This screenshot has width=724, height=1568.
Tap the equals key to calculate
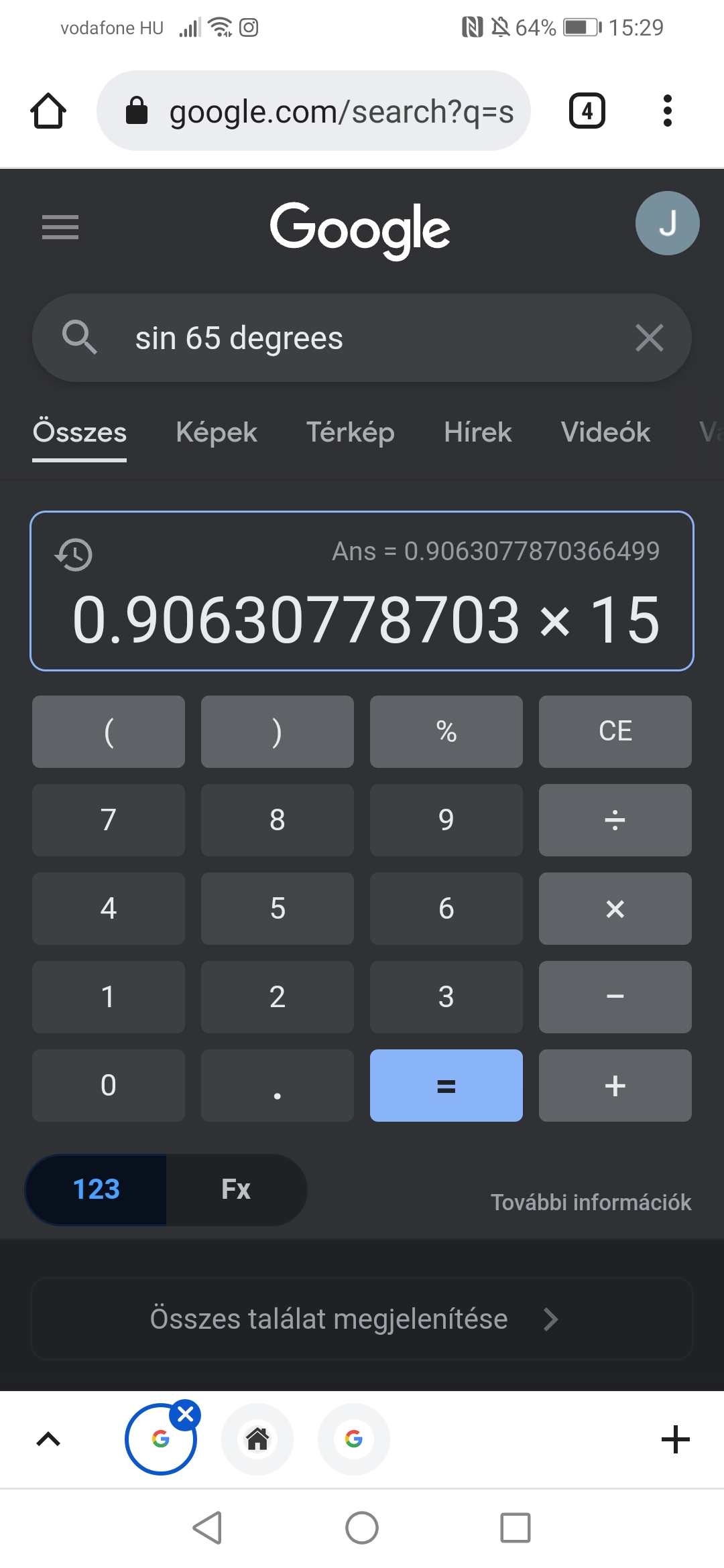pyautogui.click(x=446, y=1085)
